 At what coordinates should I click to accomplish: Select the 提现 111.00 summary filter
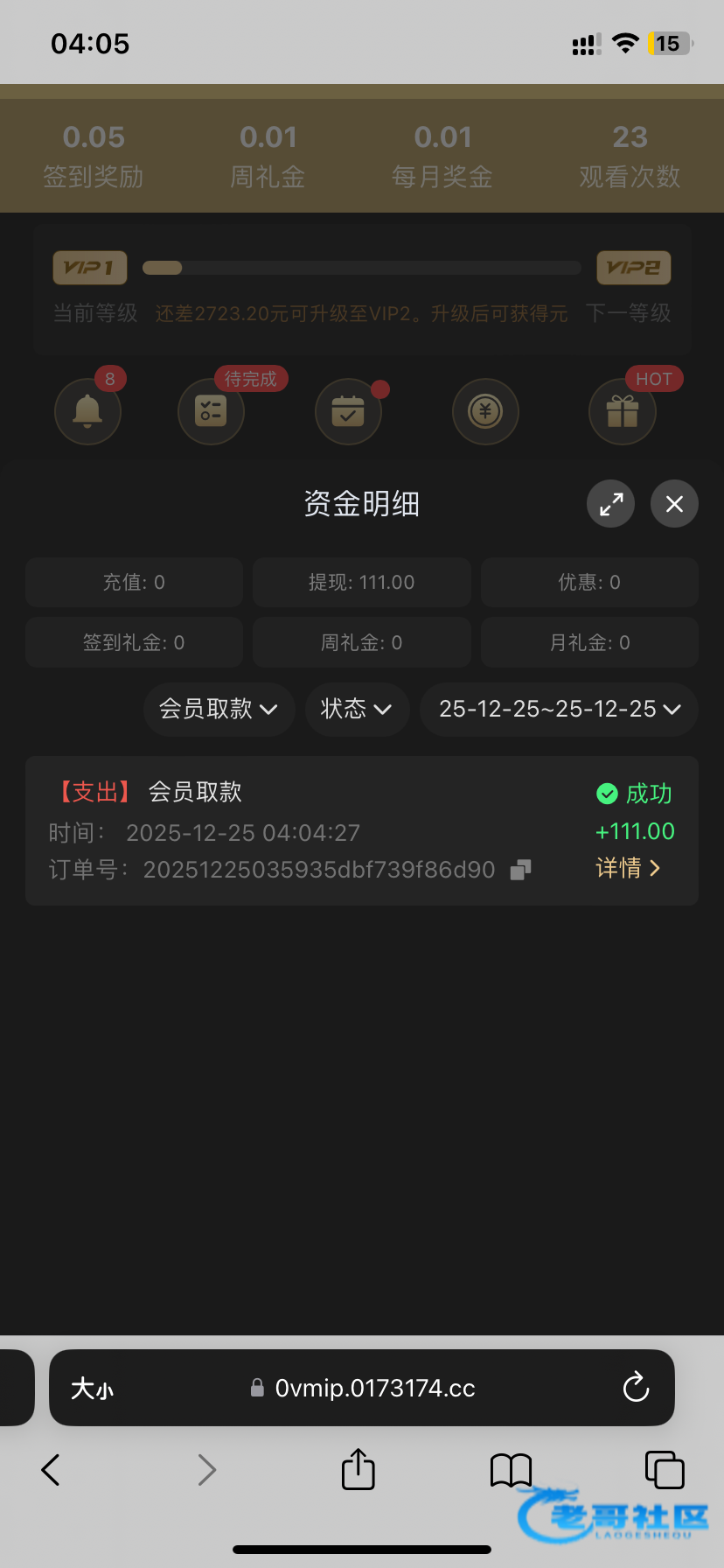coord(361,583)
